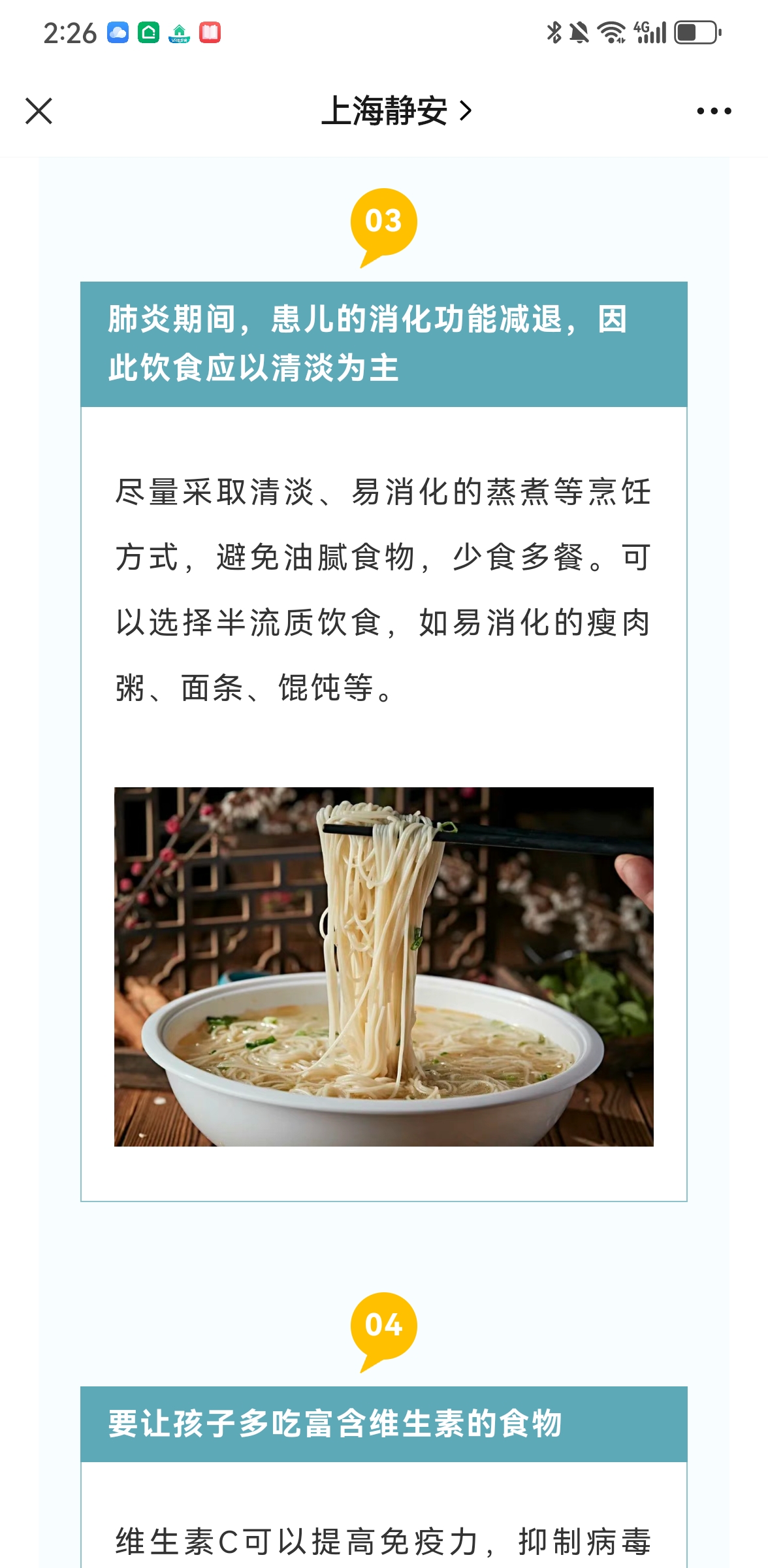Viewport: 768px width, 1568px height.
Task: Close the article page
Action: tap(39, 111)
